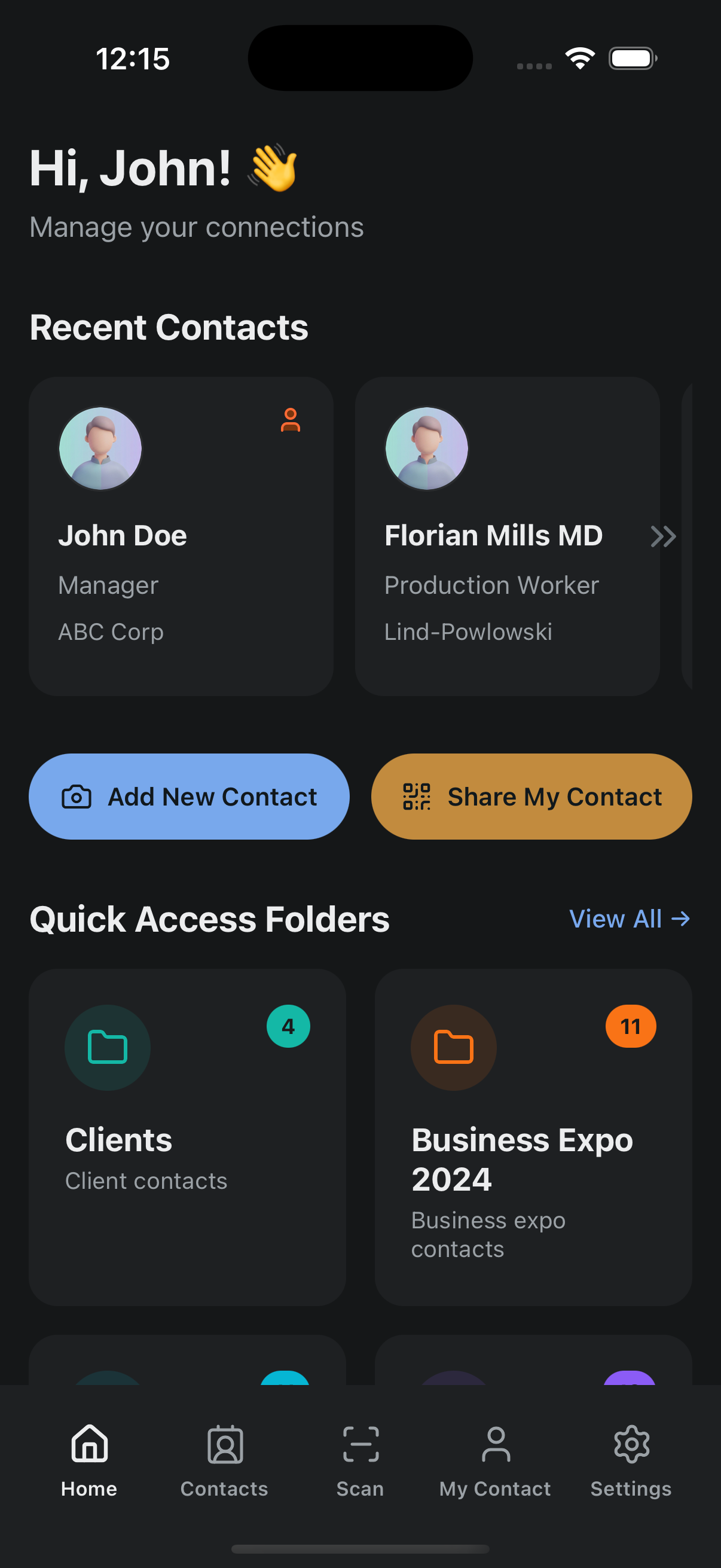This screenshot has width=721, height=1568.
Task: Open View All with the arrow
Action: click(628, 919)
